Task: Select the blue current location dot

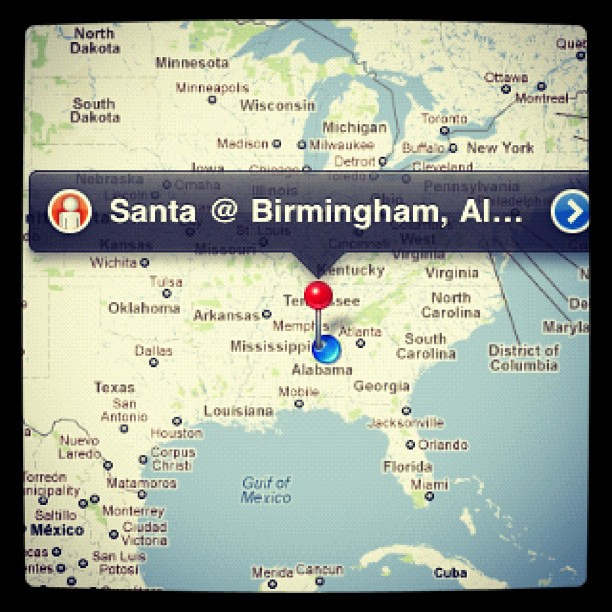Action: click(326, 350)
